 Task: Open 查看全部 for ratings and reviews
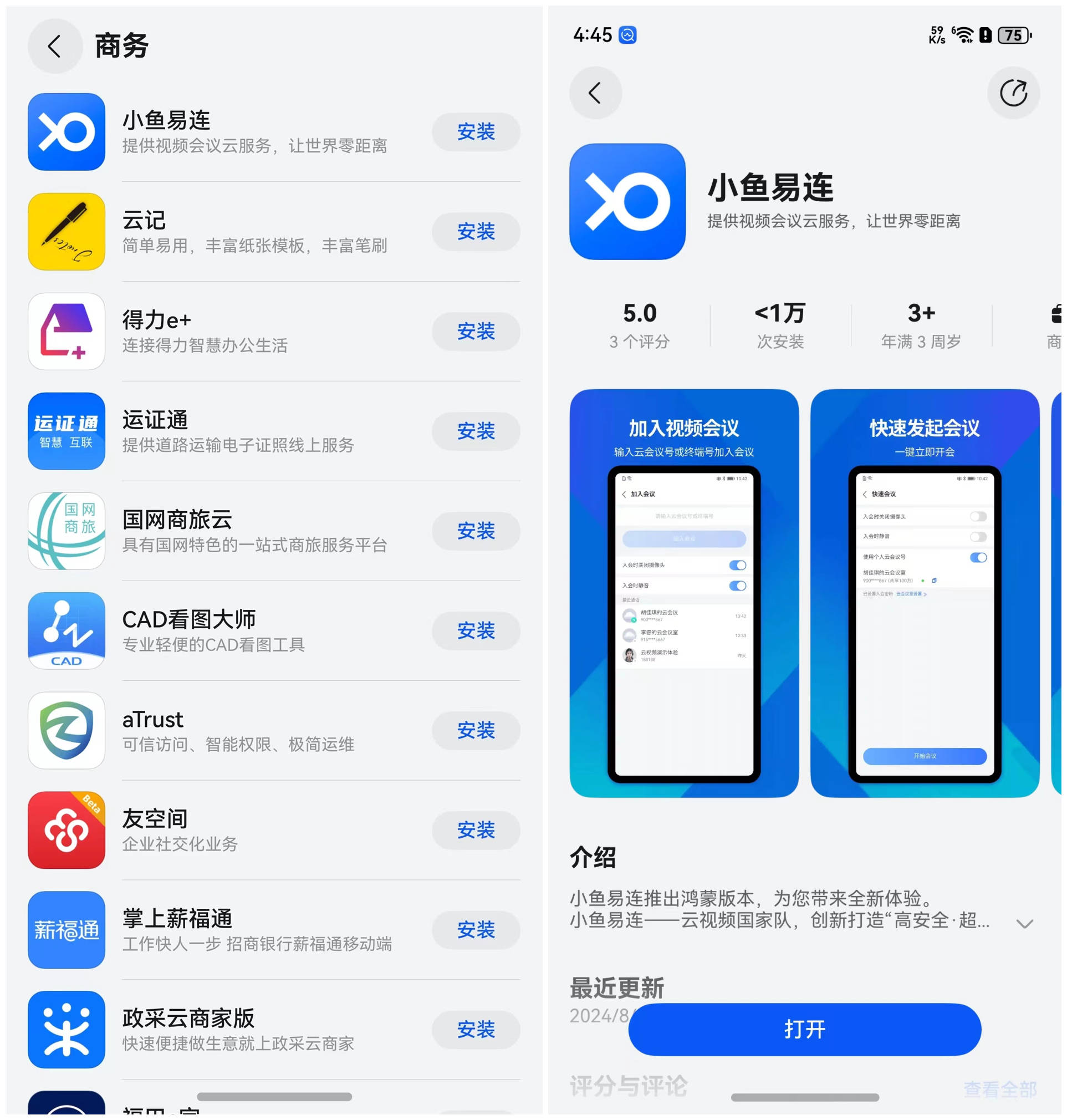[999, 1088]
